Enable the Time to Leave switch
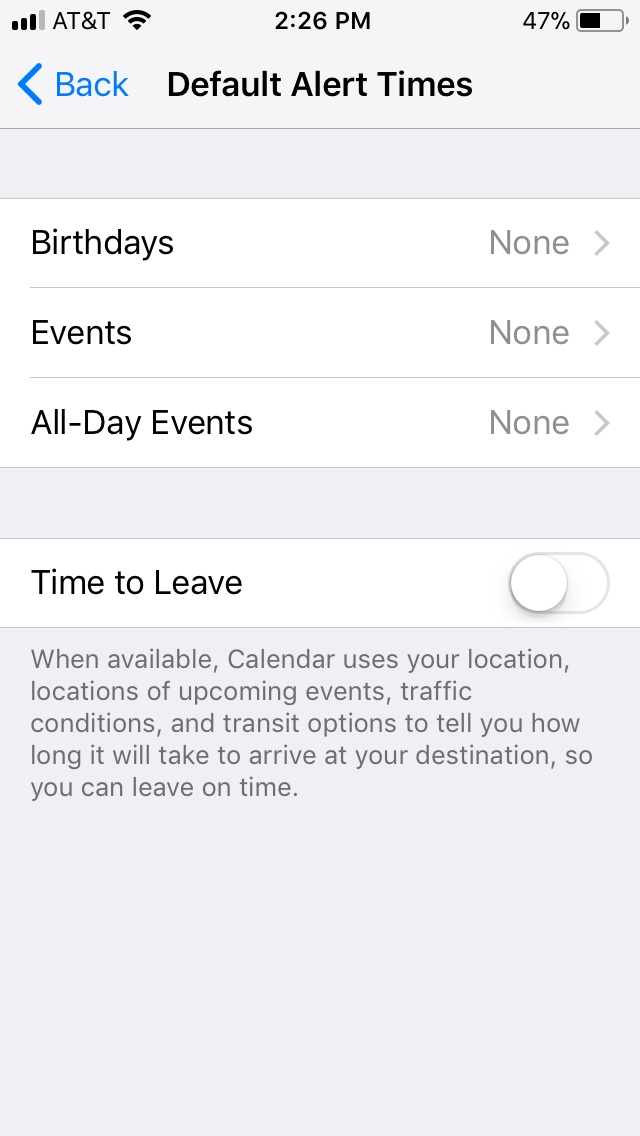The image size is (640, 1136). click(x=558, y=583)
